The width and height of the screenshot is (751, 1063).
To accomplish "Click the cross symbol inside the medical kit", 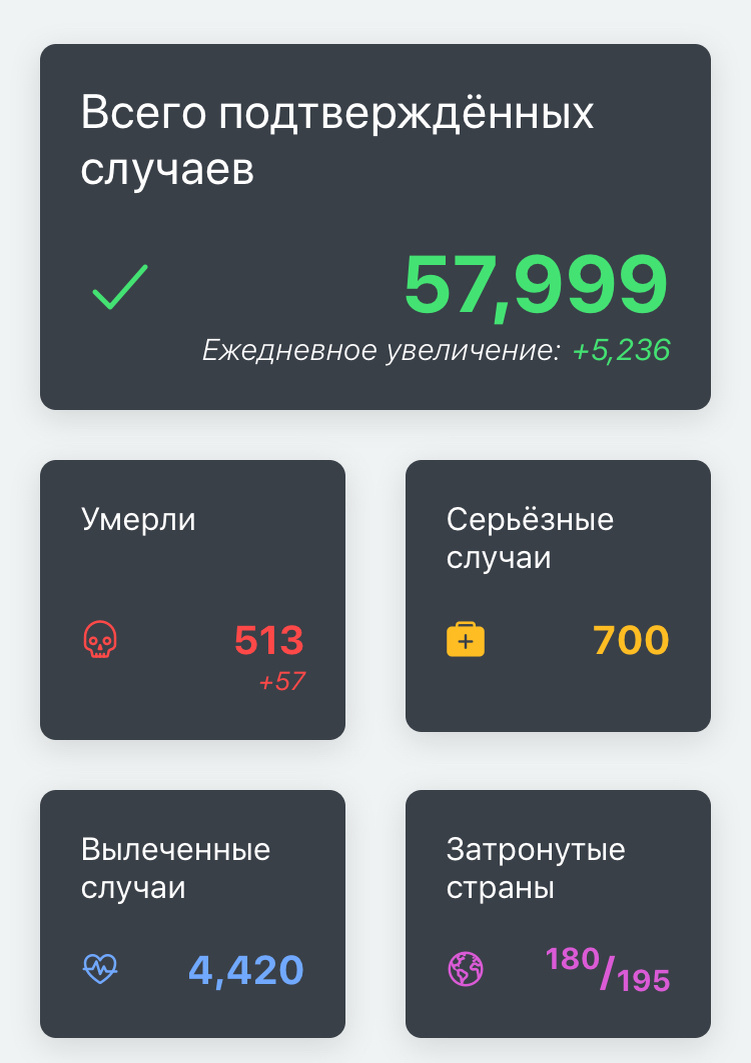I will [464, 641].
